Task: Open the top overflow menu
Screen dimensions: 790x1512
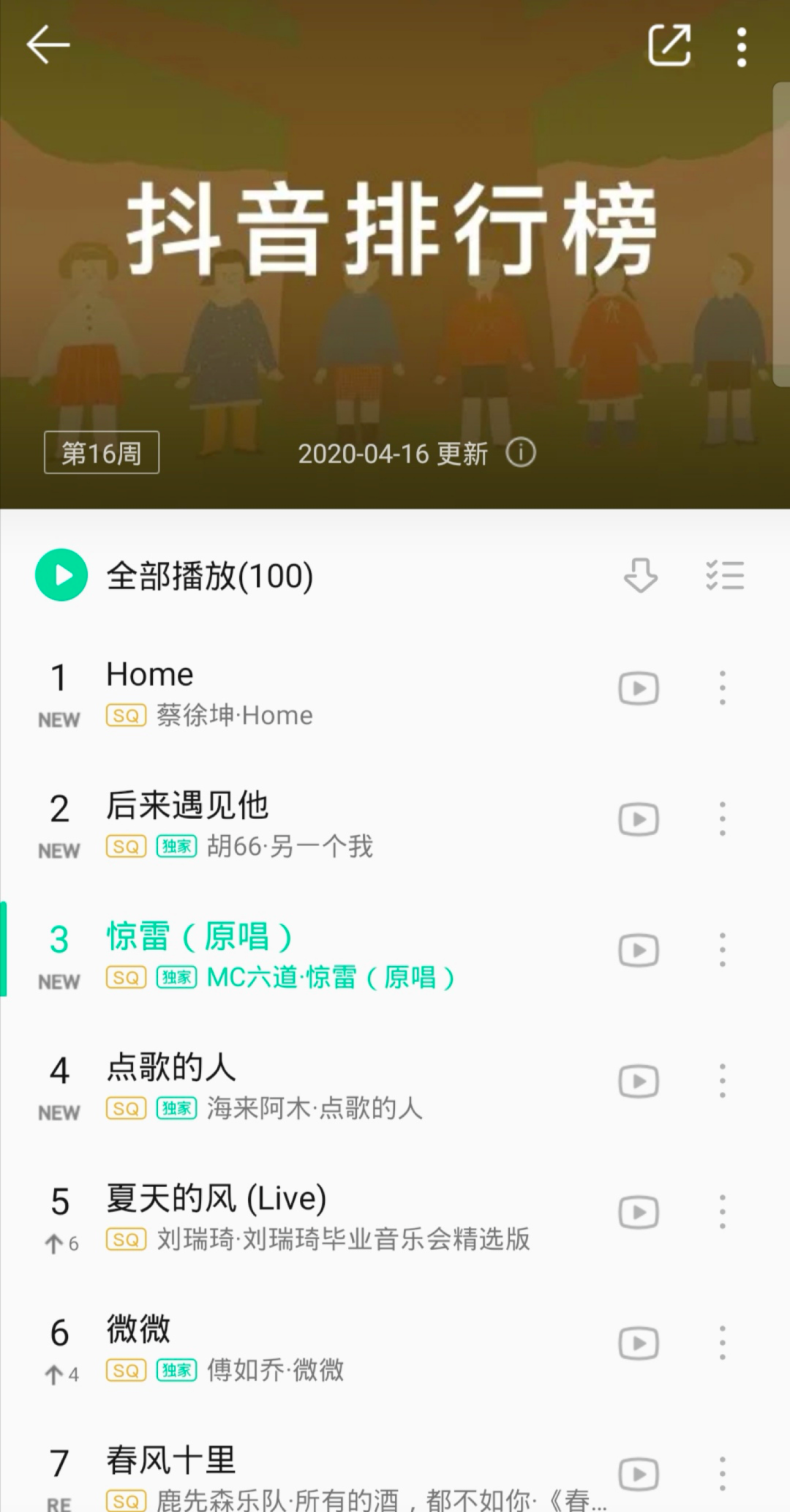Action: coord(742,47)
